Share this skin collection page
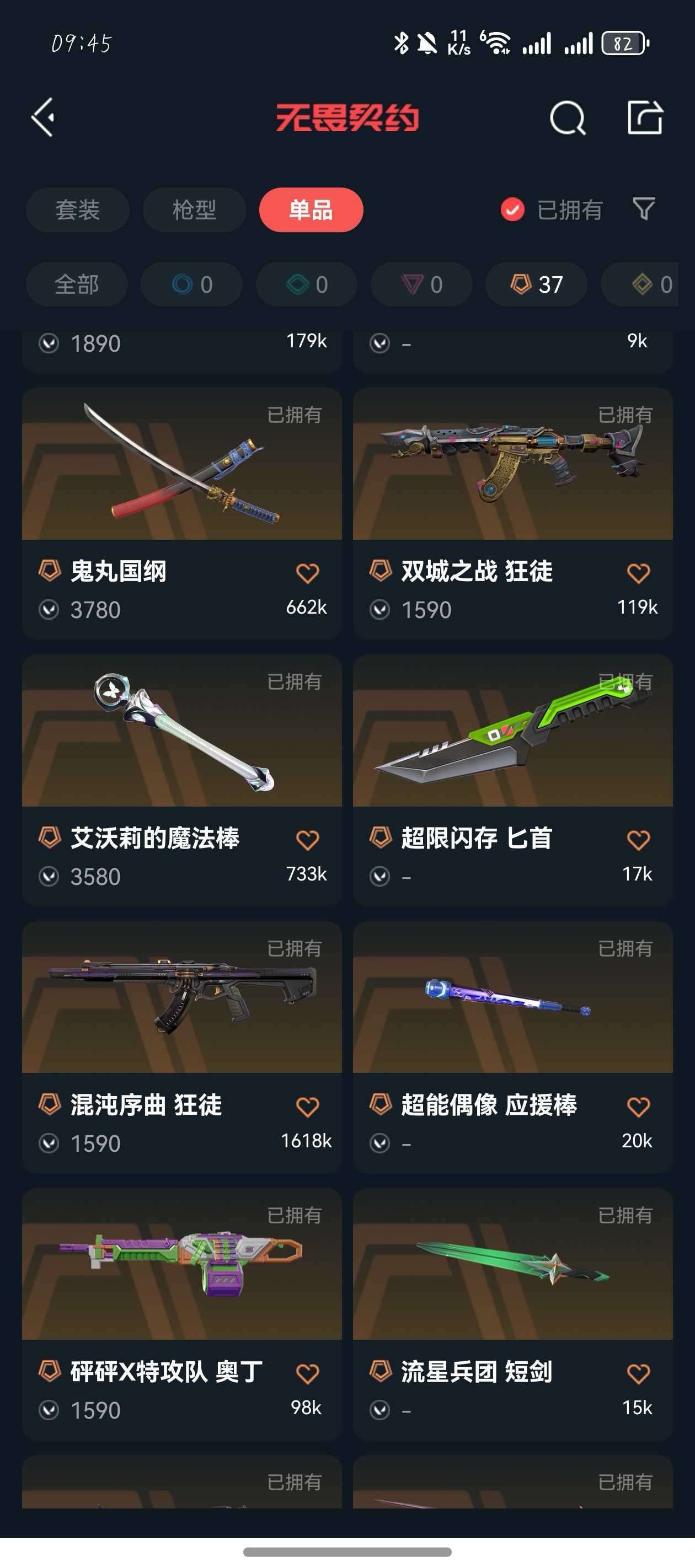The height and width of the screenshot is (1568, 695). (644, 117)
